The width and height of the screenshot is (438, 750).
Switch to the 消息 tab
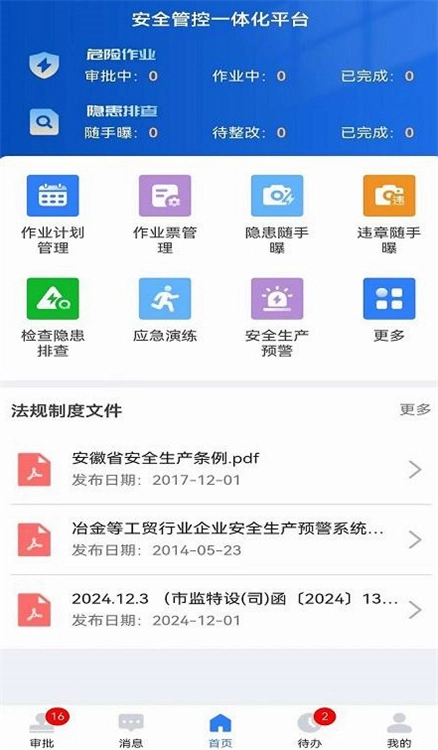click(x=131, y=730)
